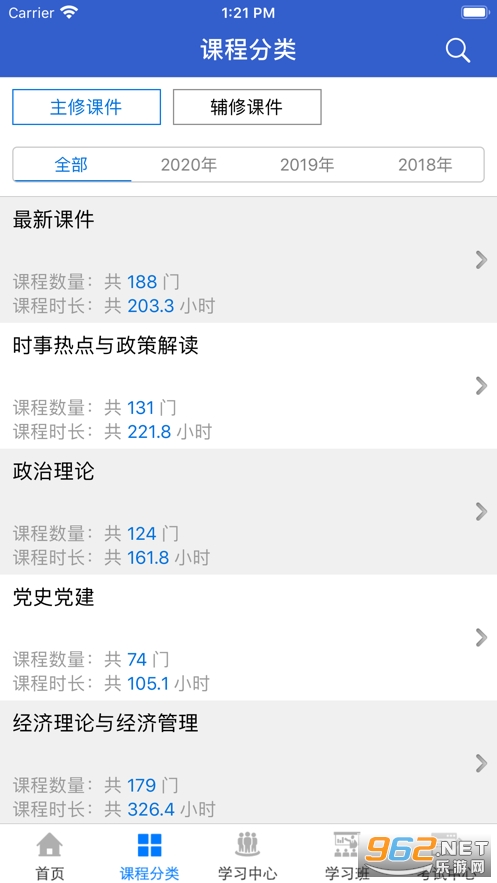Go to the 首页 home tab

coord(50,855)
